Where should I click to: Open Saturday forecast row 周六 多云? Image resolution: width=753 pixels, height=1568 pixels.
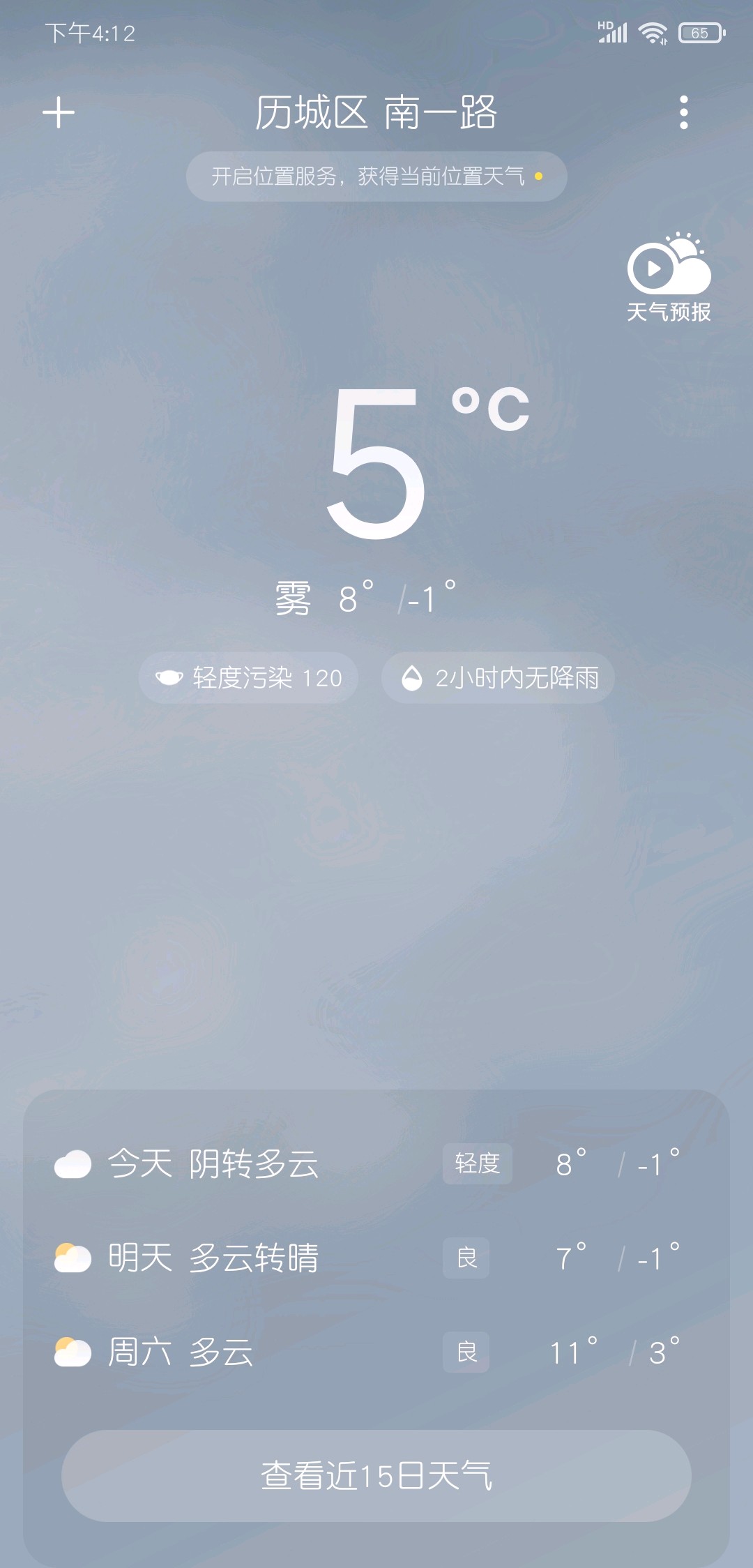point(376,1352)
